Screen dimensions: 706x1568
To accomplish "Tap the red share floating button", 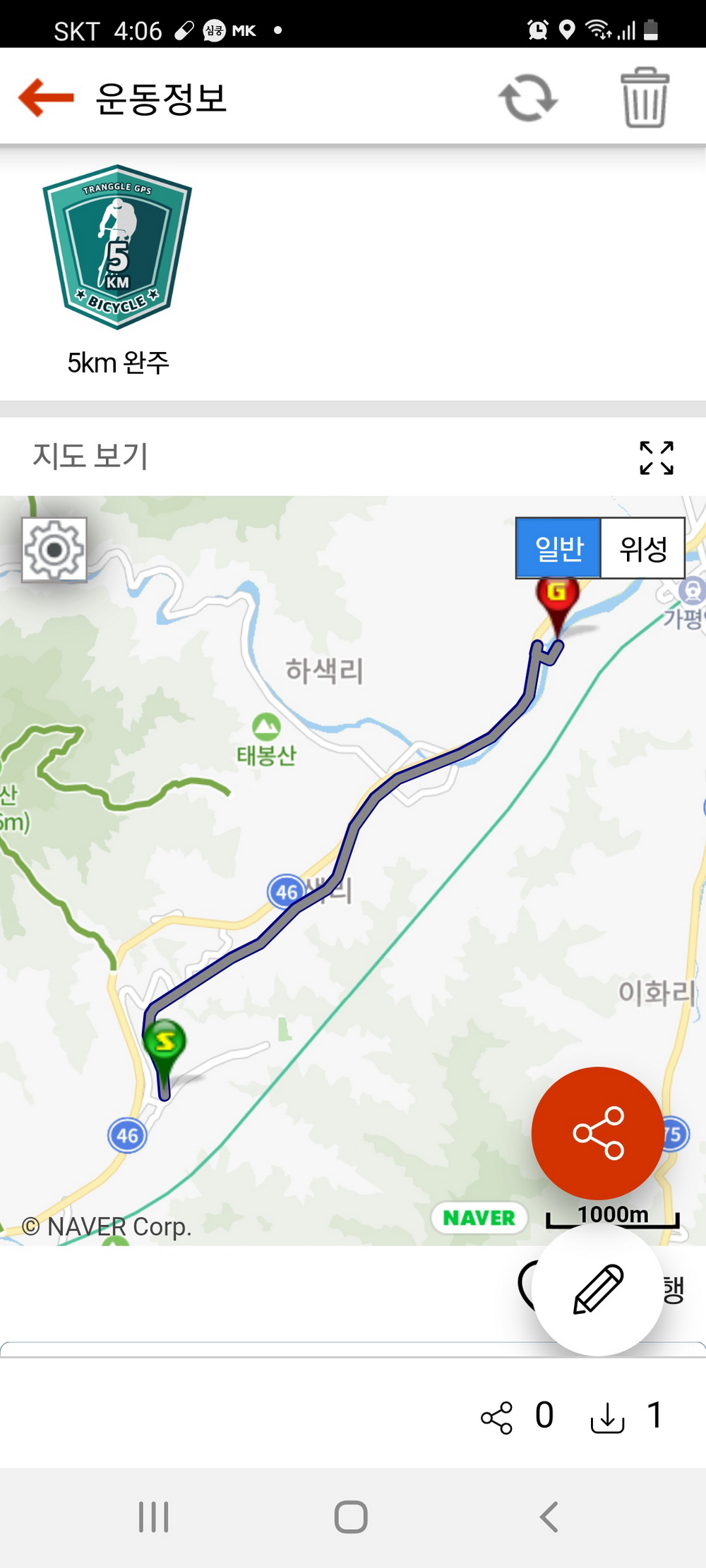I will [x=597, y=1133].
